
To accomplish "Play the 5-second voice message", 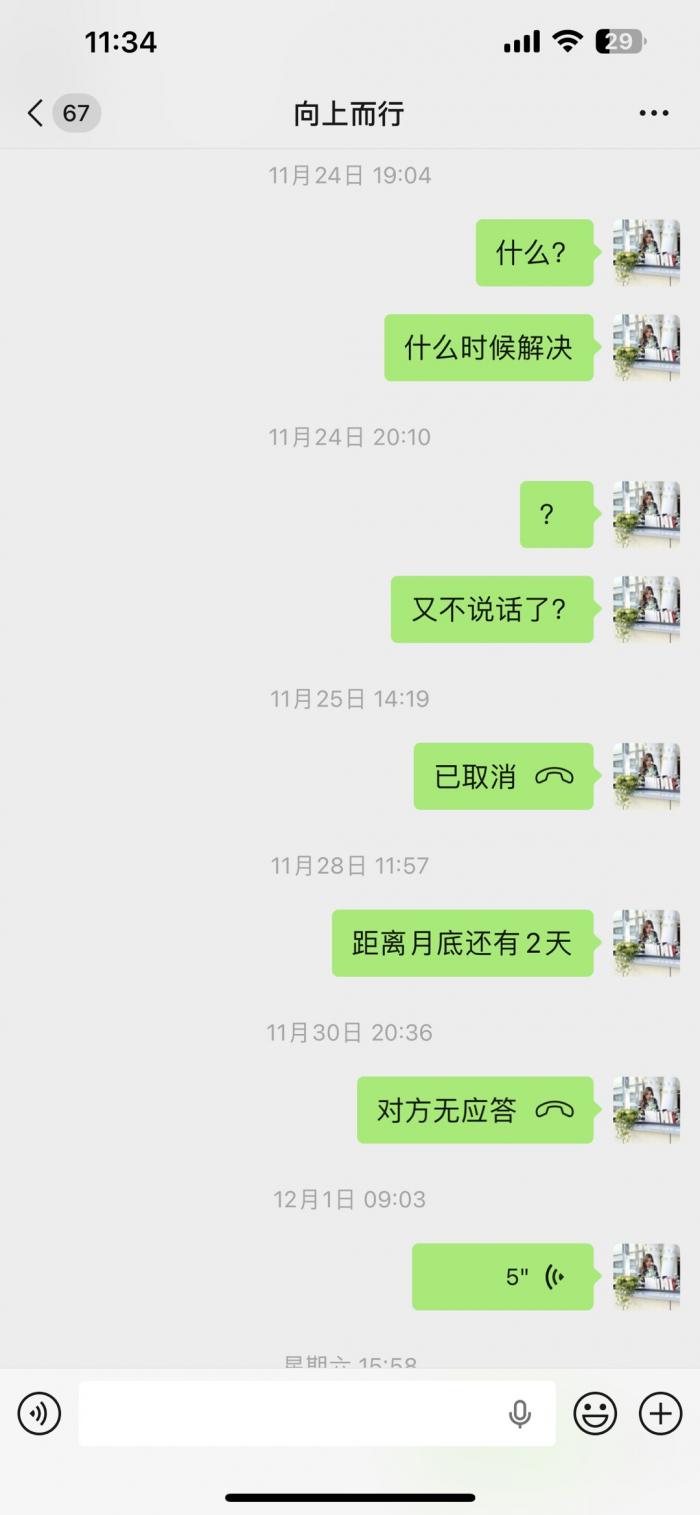I will [503, 1276].
